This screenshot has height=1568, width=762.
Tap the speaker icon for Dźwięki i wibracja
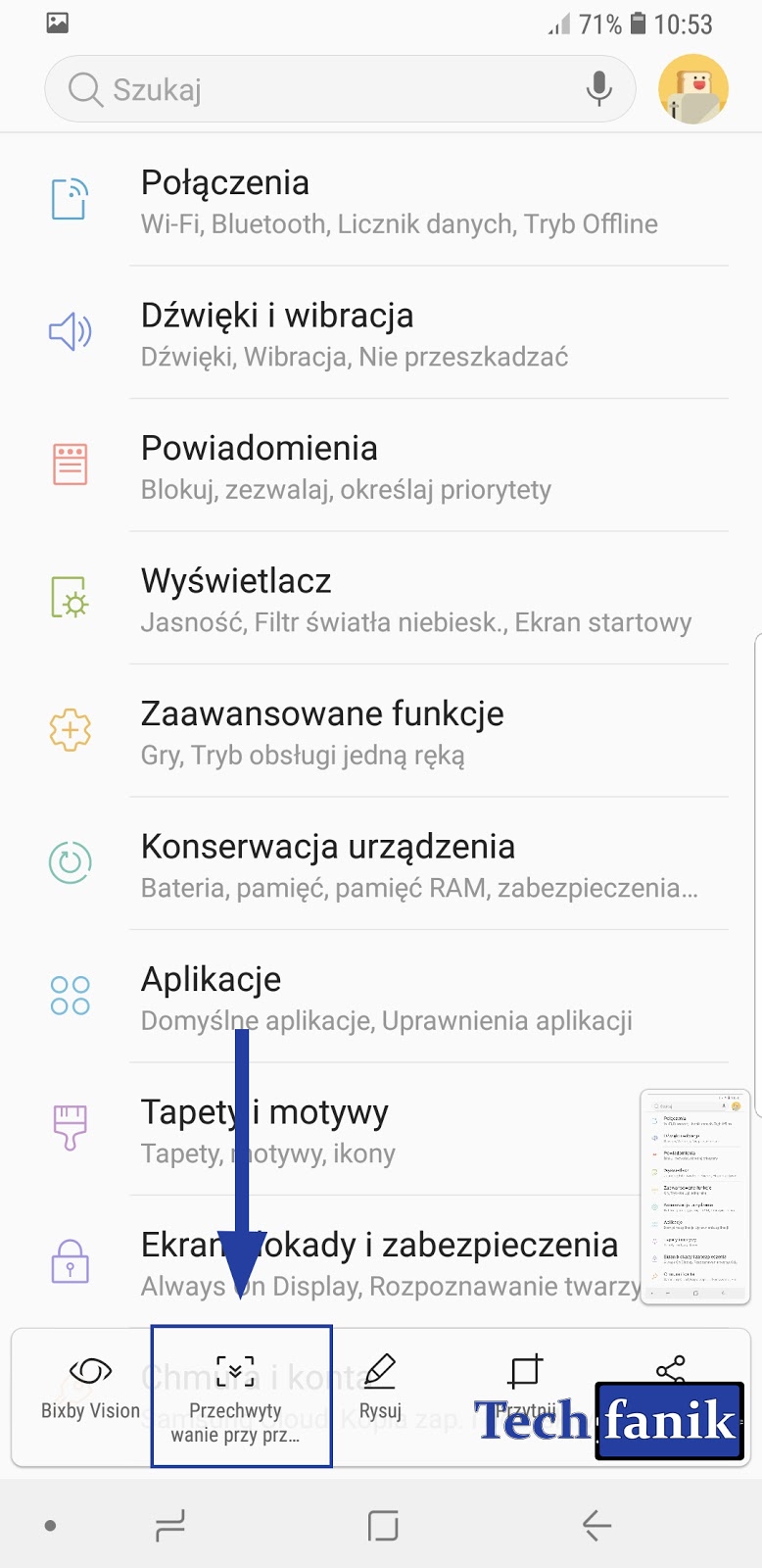(x=71, y=332)
